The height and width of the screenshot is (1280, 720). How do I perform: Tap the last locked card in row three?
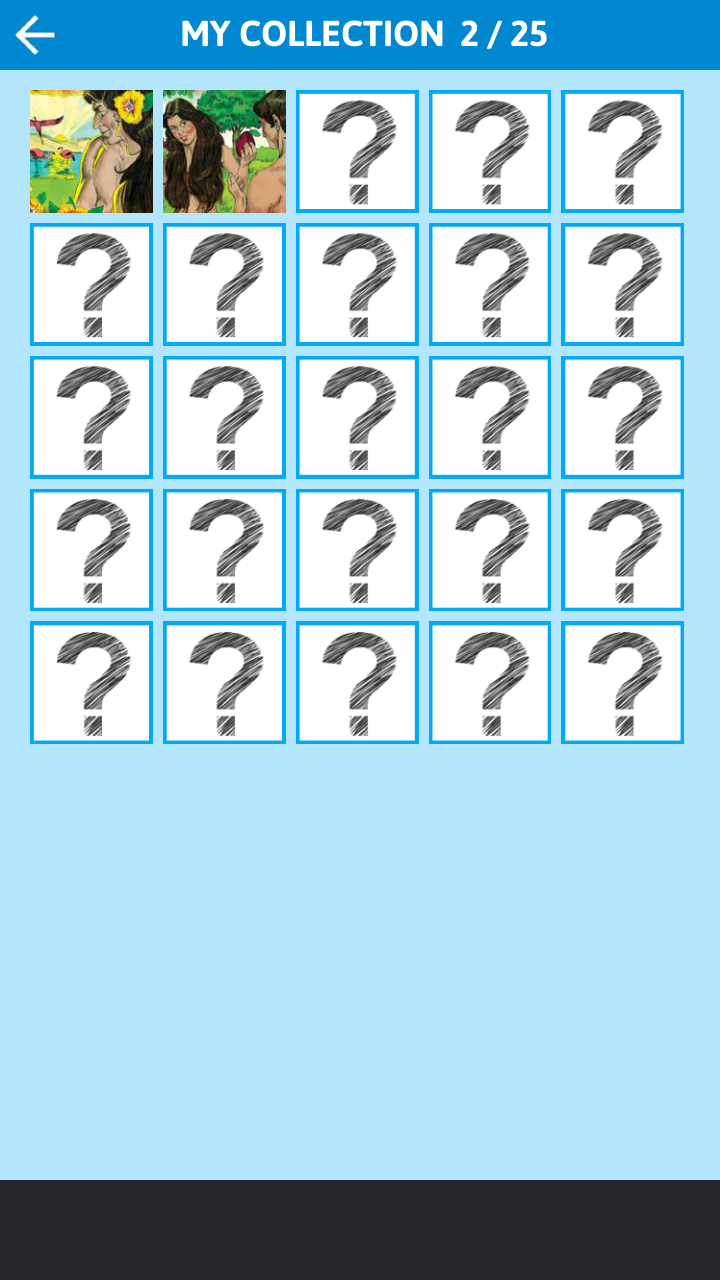pos(622,417)
